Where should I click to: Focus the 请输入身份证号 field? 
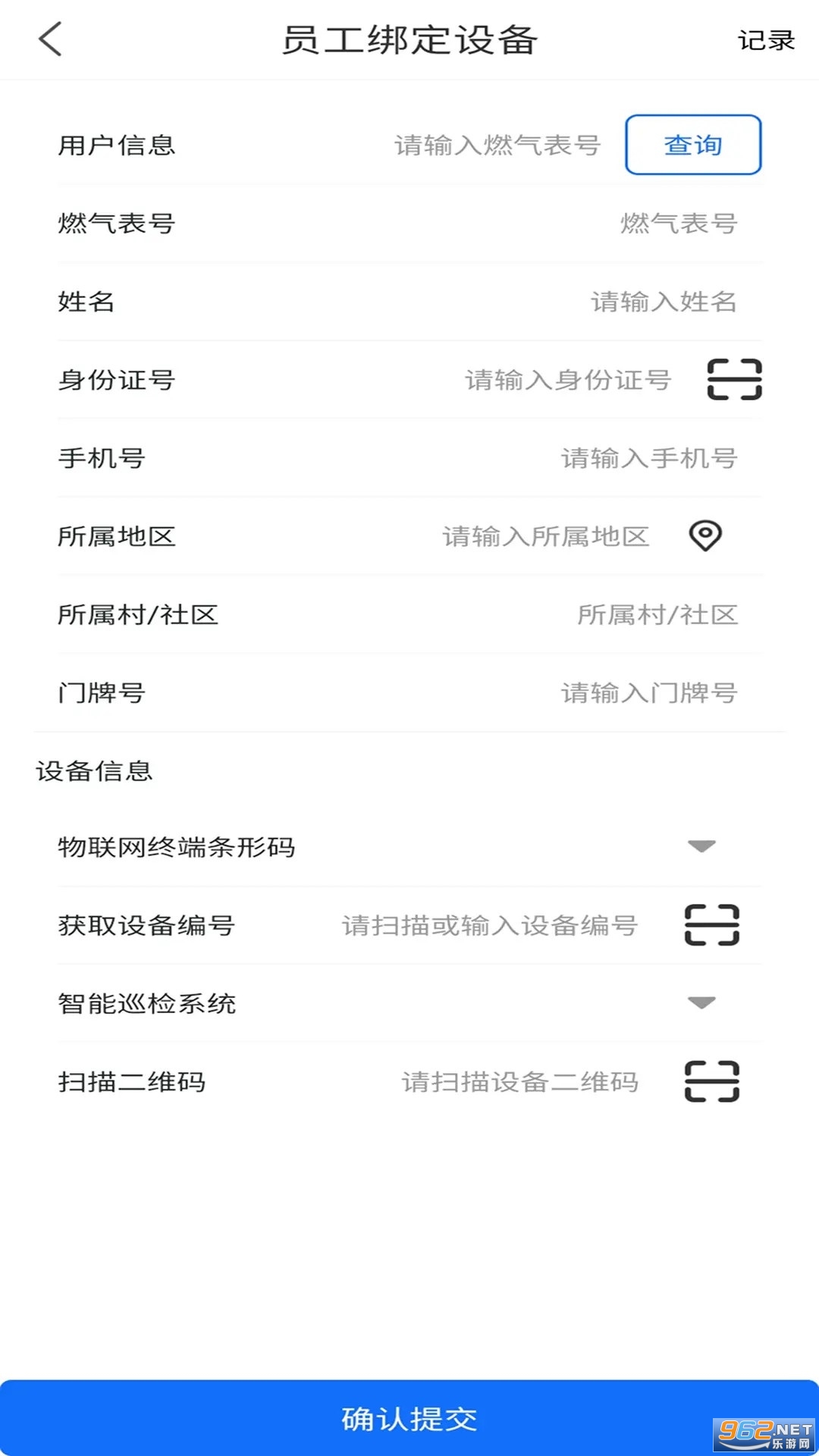(568, 380)
